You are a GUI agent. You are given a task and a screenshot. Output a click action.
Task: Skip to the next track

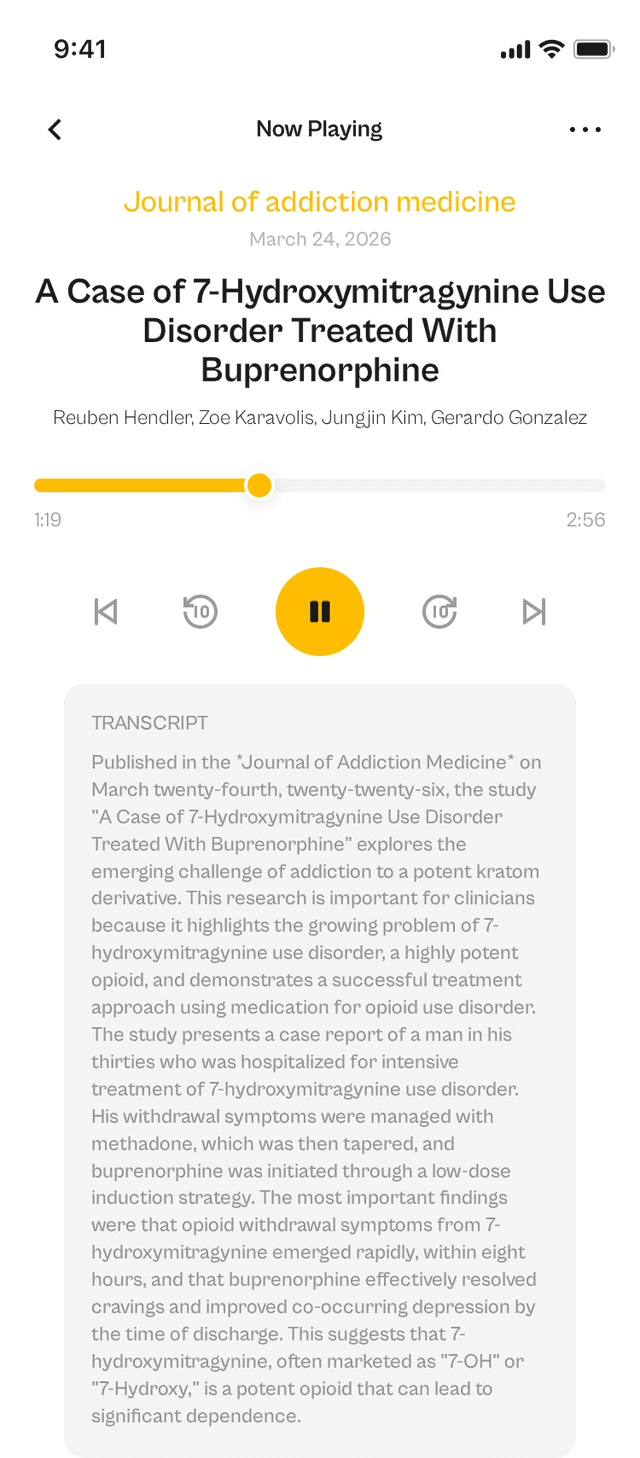click(534, 611)
